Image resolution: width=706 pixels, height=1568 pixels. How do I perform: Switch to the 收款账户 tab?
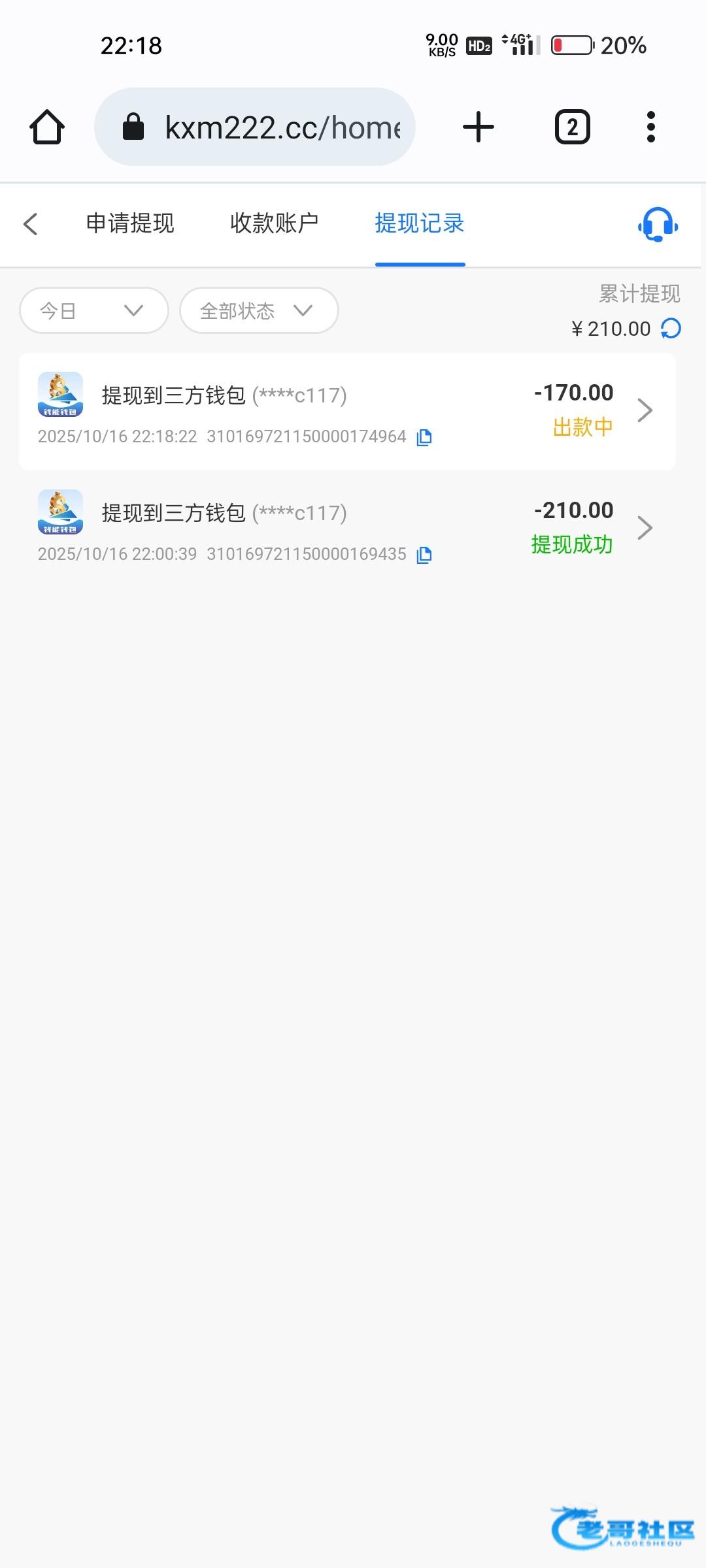[275, 223]
